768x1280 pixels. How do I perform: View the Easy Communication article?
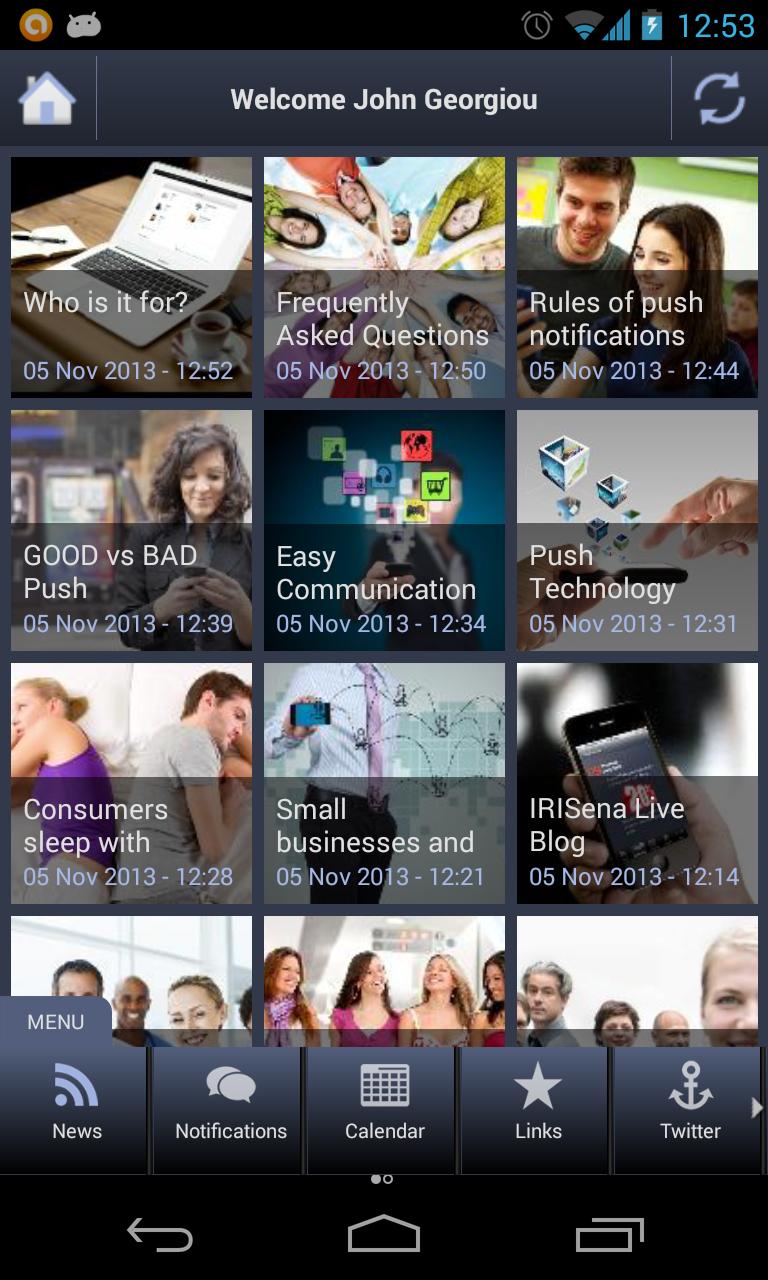click(x=384, y=530)
